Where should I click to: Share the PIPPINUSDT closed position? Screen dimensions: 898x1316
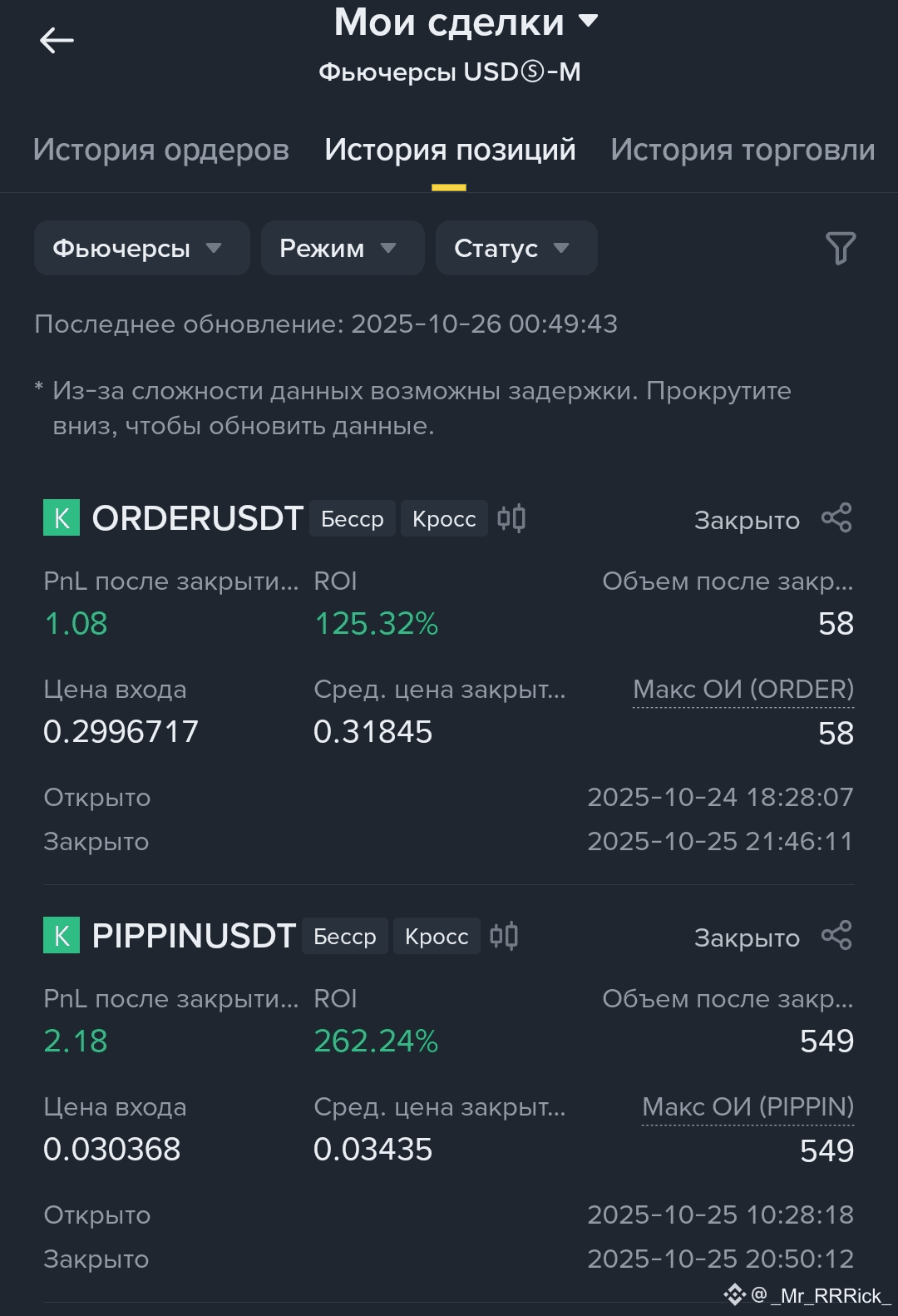(836, 935)
